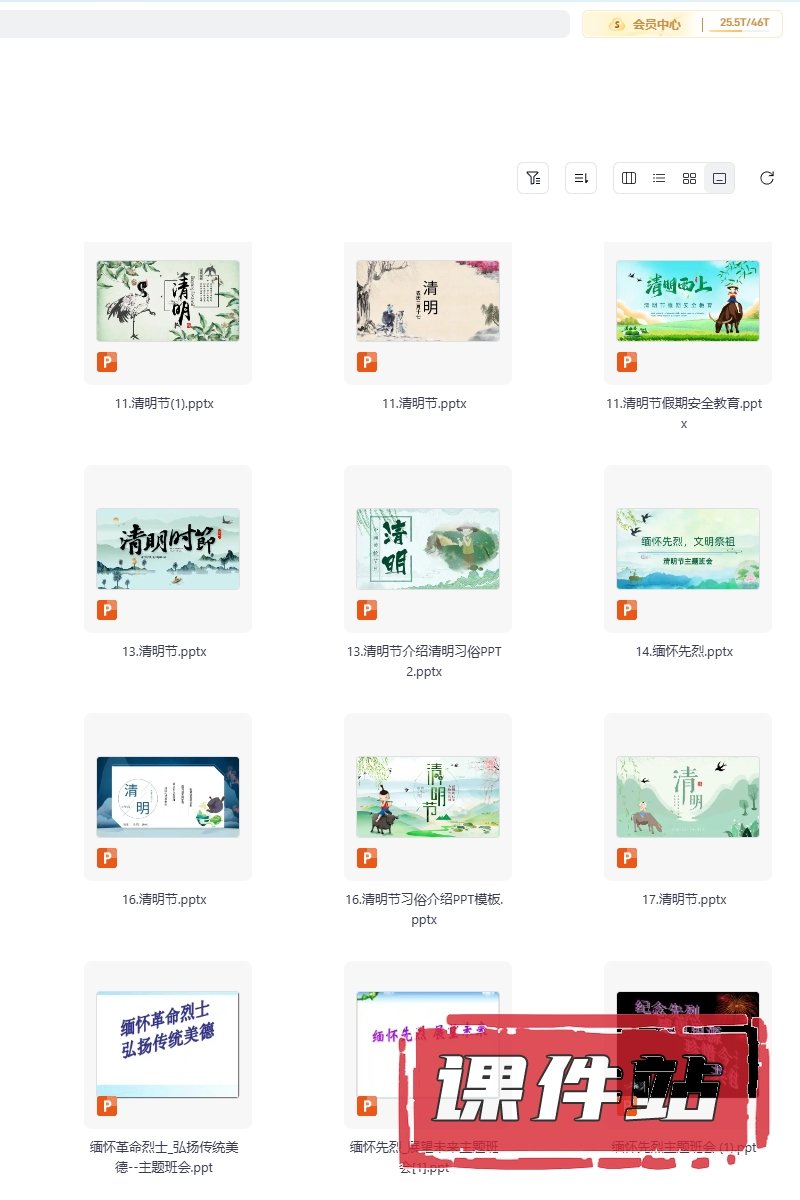Select the large thumbnail view
The image size is (800, 1200).
[x=719, y=178]
